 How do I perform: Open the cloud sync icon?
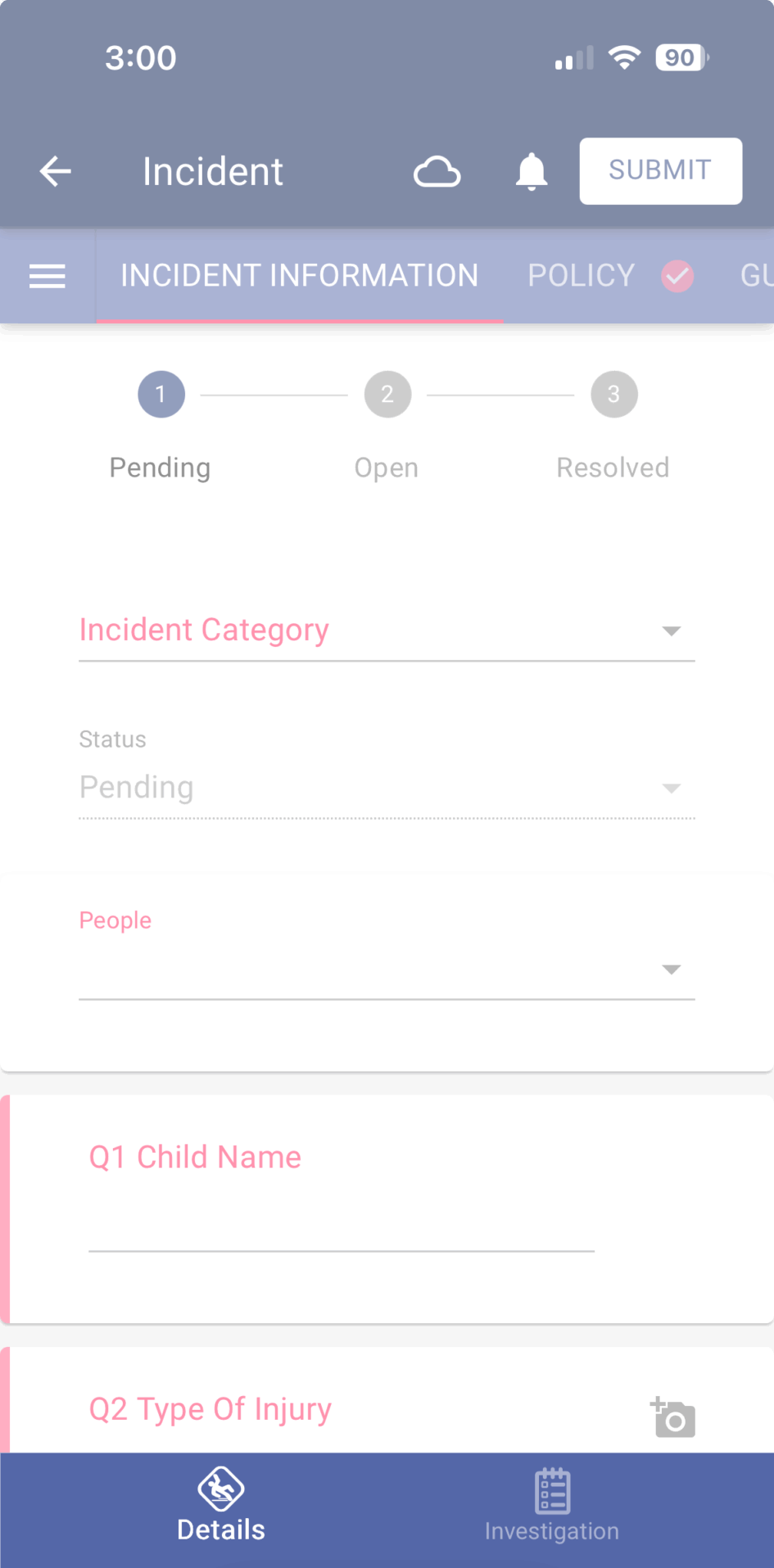438,172
